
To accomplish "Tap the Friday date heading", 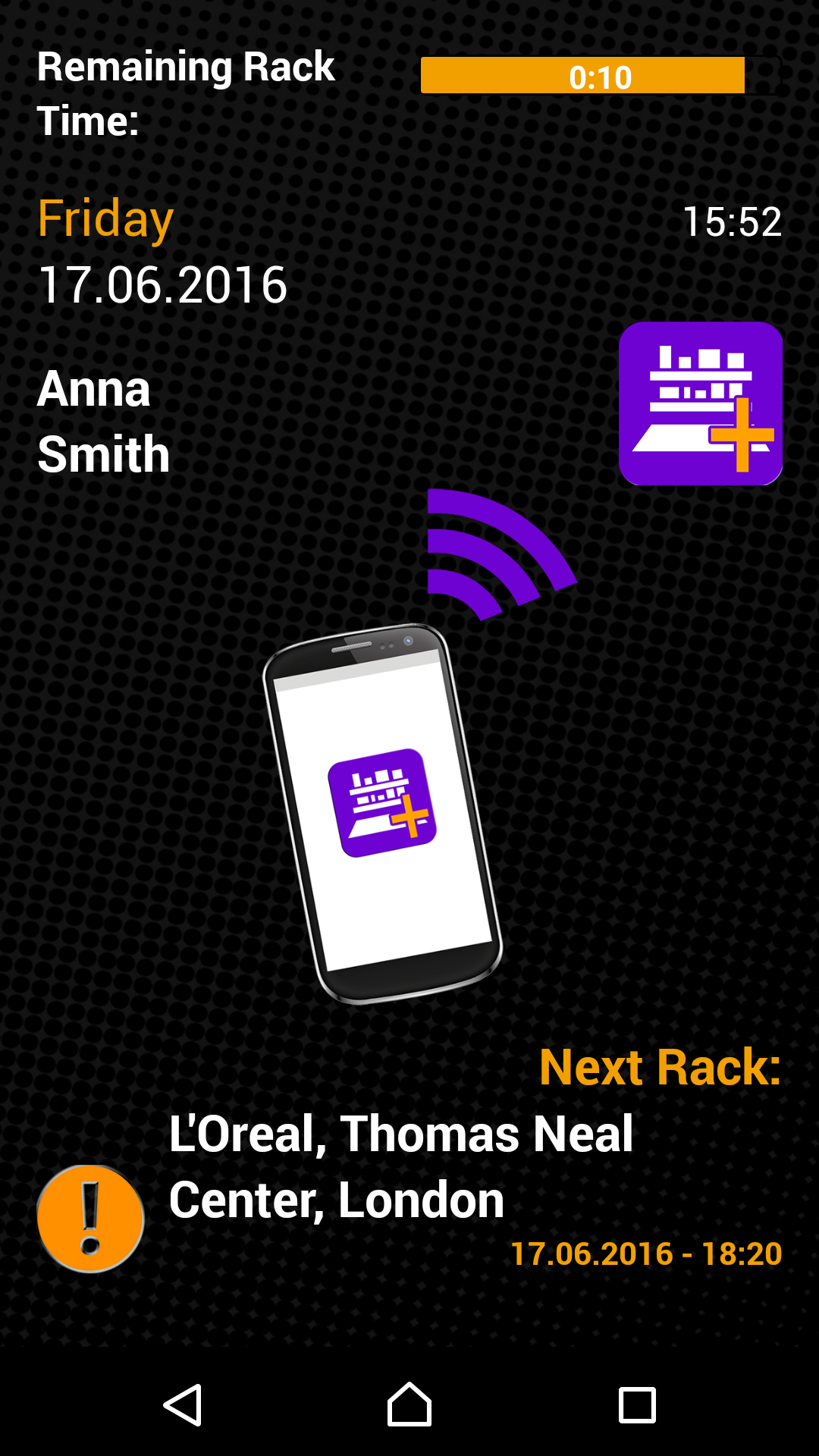I will tap(105, 219).
